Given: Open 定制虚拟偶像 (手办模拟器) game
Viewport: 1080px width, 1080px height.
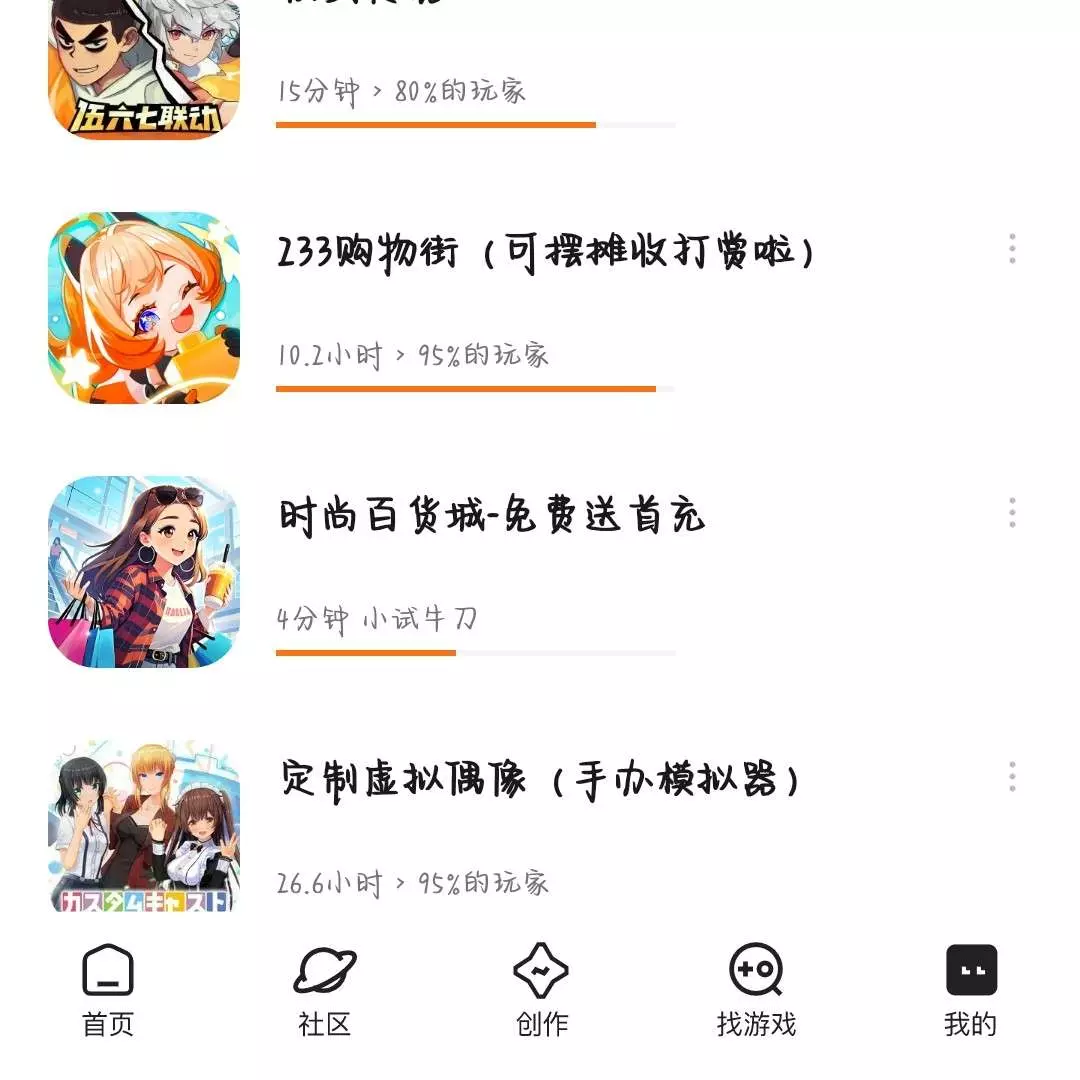Looking at the screenshot, I should point(540,780).
